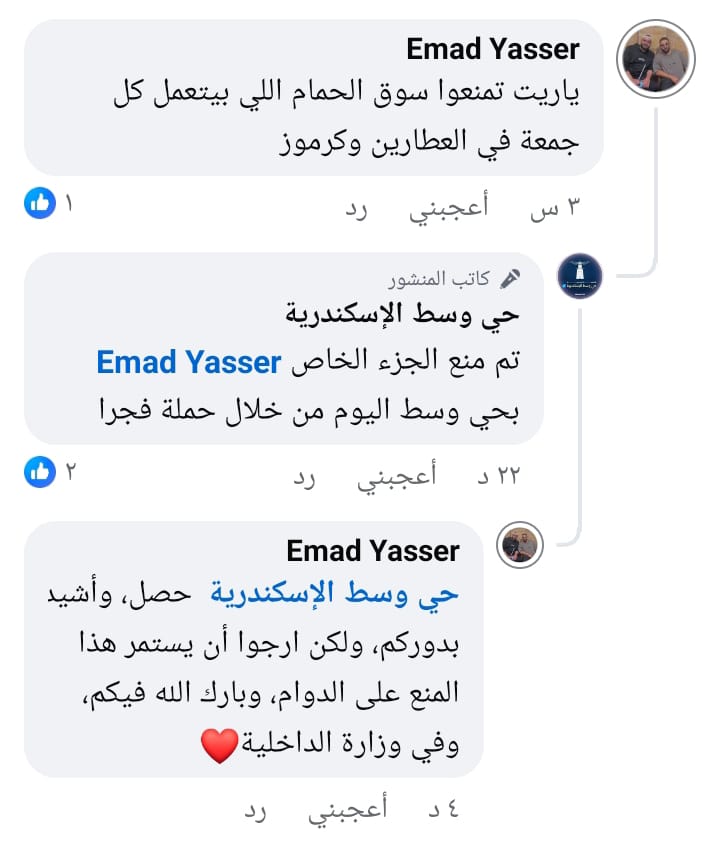Reply to the comment posted 22 minutes ago
This screenshot has height=849, width=720.
304,476
